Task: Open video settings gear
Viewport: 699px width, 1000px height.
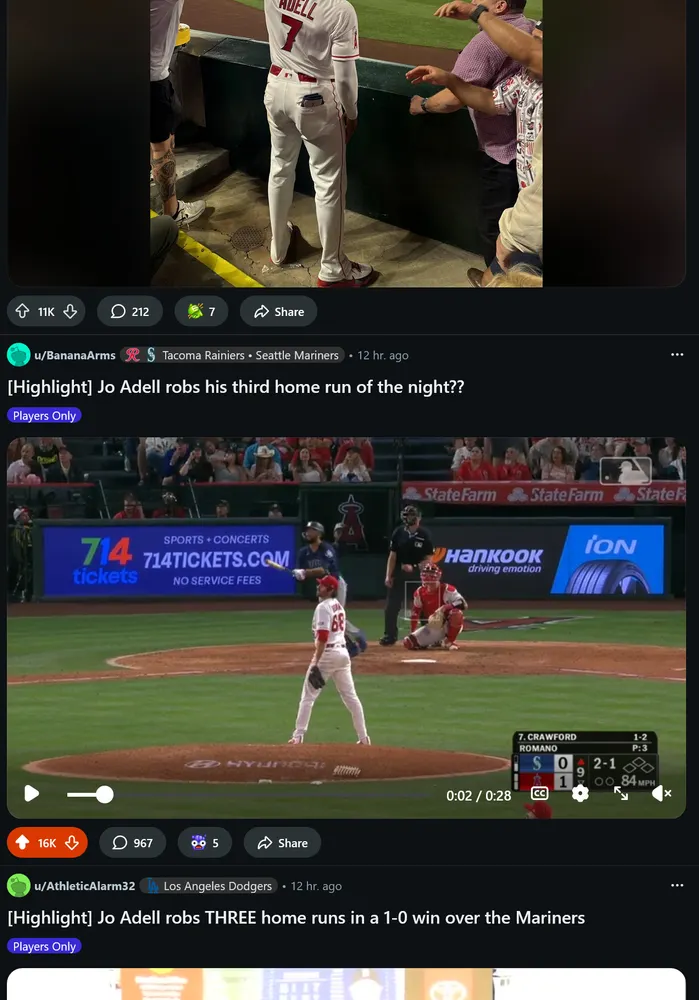Action: tap(580, 794)
